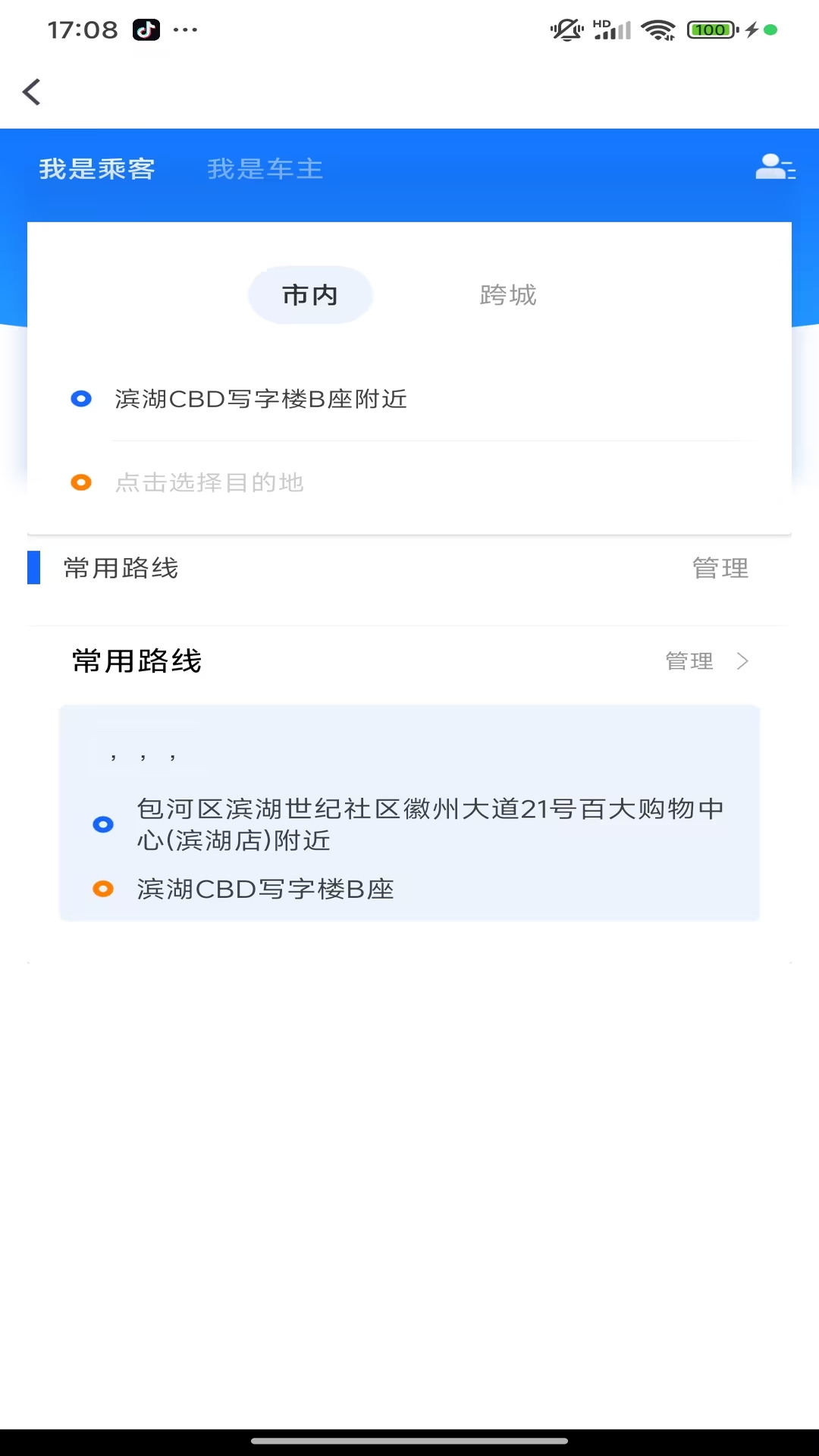The image size is (819, 1456).
Task: Click the orange destination dot icon
Action: pos(80,482)
